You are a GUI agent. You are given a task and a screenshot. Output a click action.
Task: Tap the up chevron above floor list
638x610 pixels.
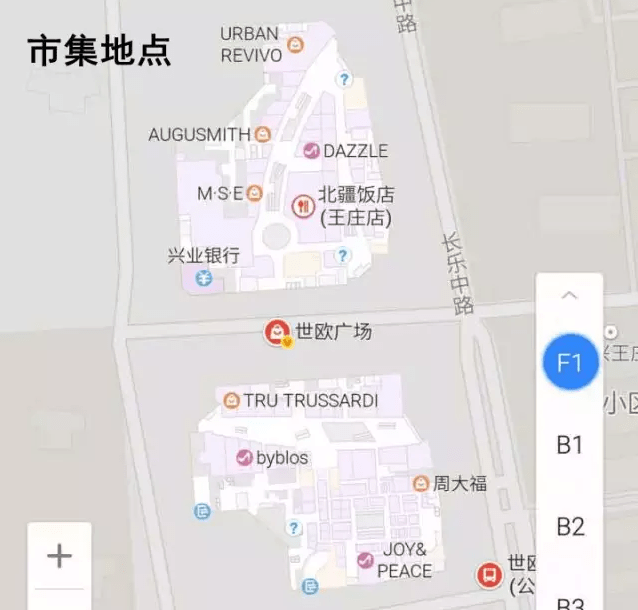[x=569, y=296]
